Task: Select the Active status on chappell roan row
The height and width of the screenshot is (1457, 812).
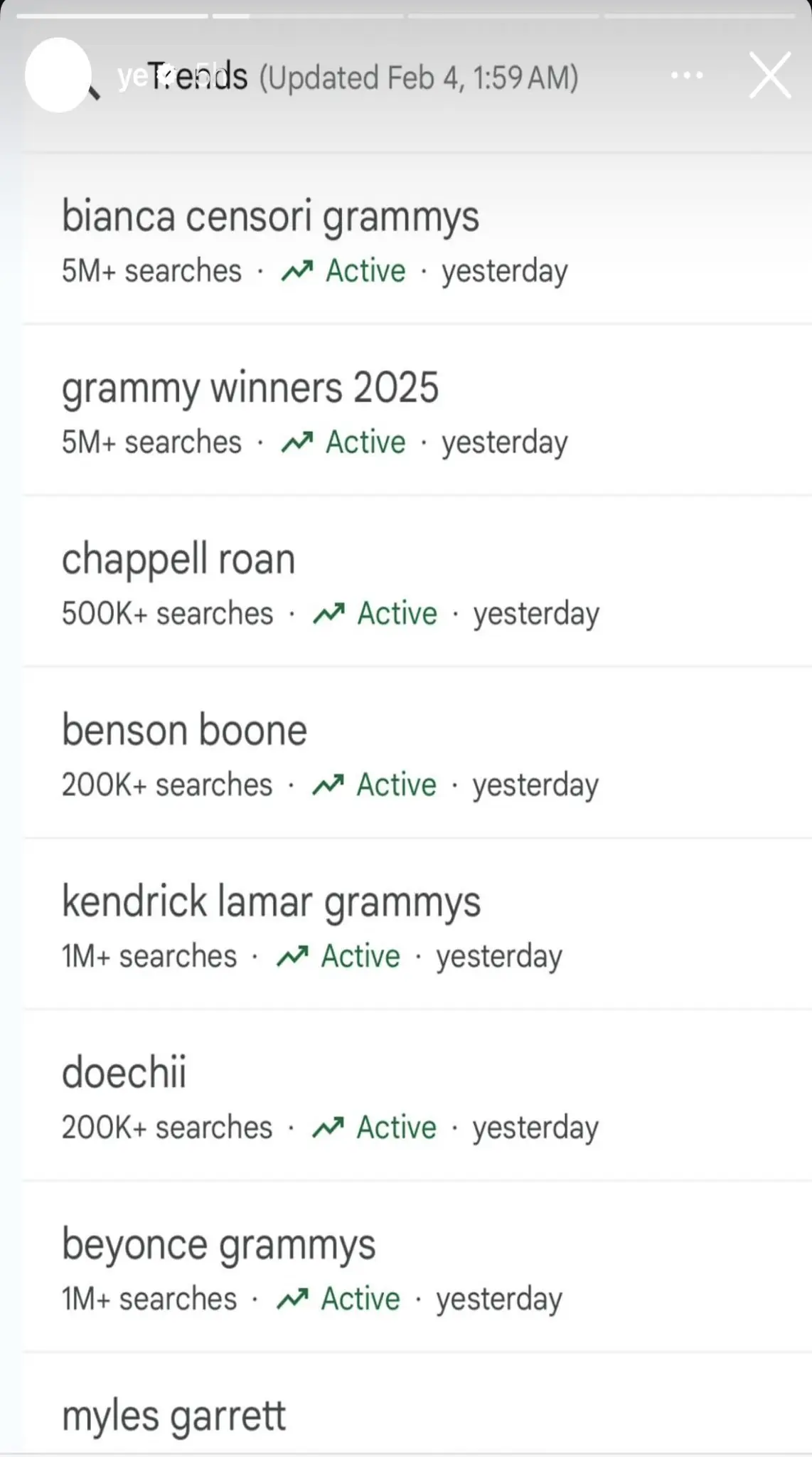Action: click(x=396, y=612)
